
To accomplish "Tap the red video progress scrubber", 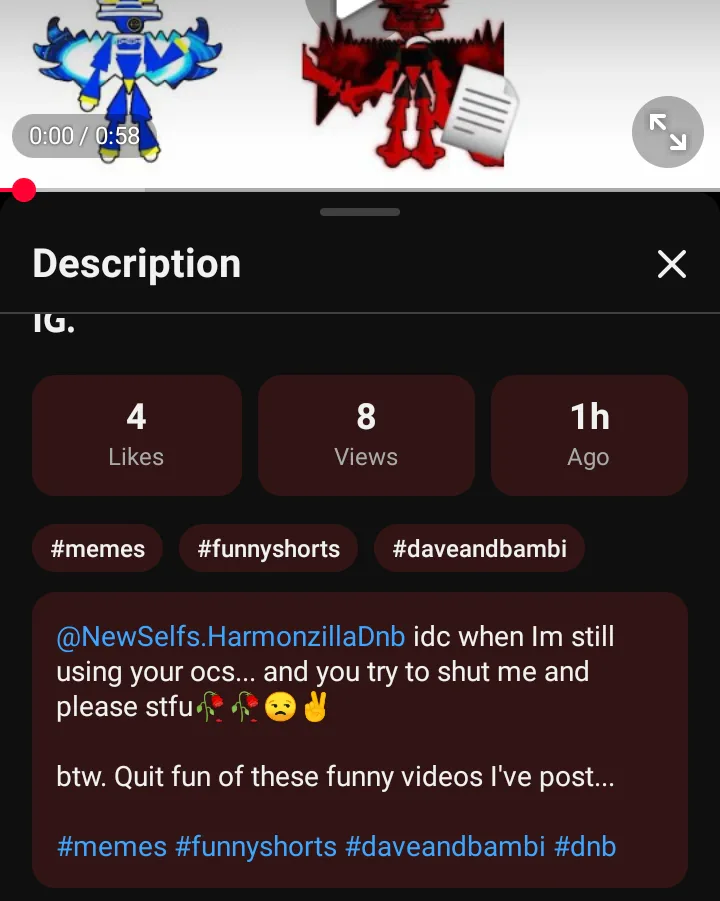I will [x=23, y=190].
